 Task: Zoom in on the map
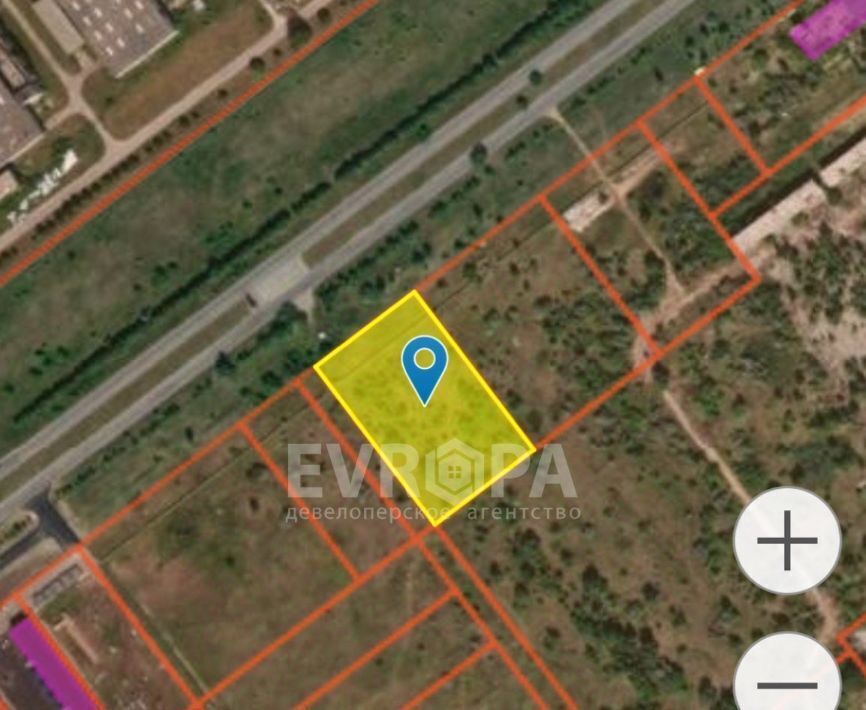[787, 541]
